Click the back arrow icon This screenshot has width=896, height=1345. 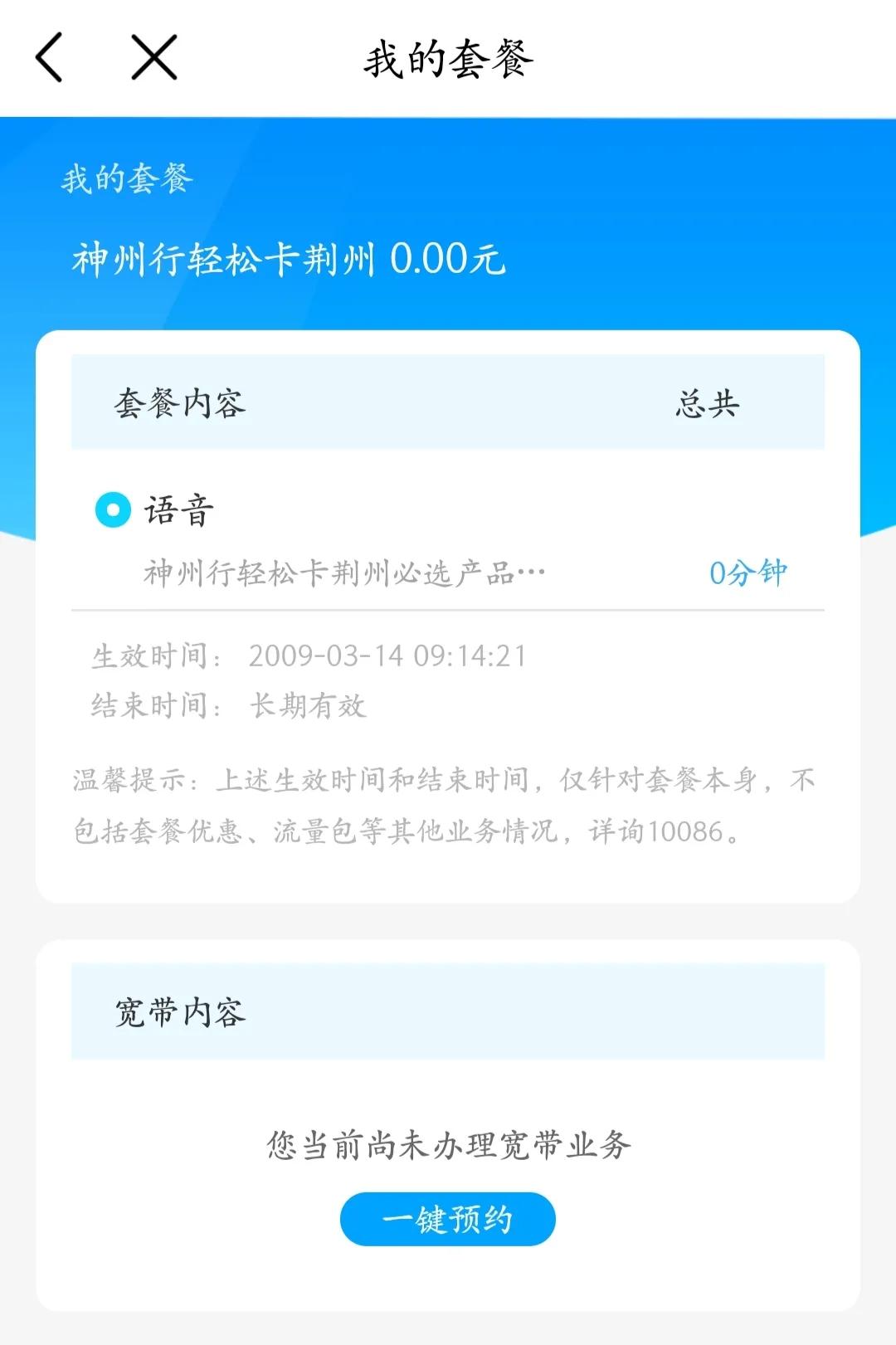tap(51, 58)
